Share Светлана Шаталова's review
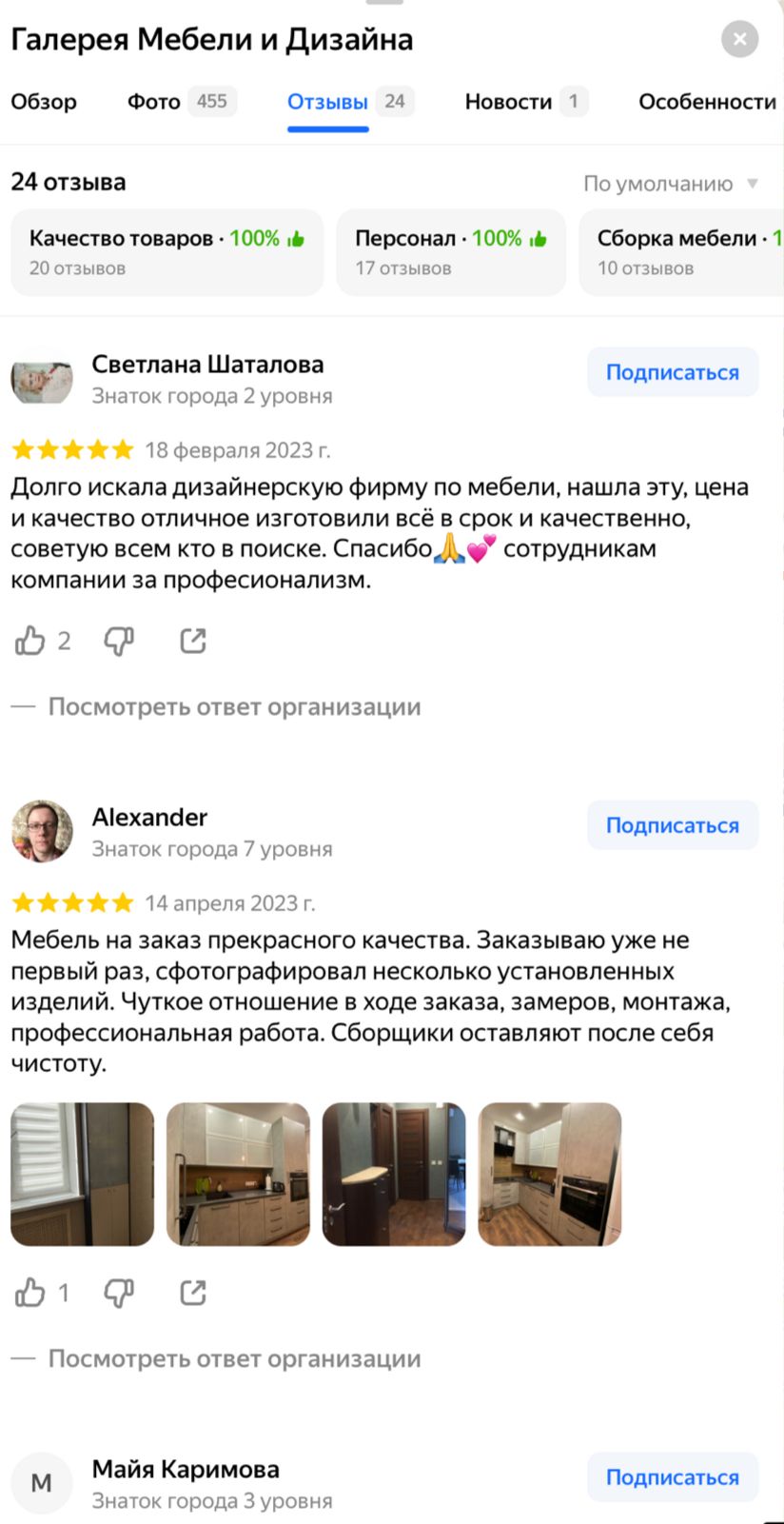This screenshot has width=784, height=1524. point(193,641)
